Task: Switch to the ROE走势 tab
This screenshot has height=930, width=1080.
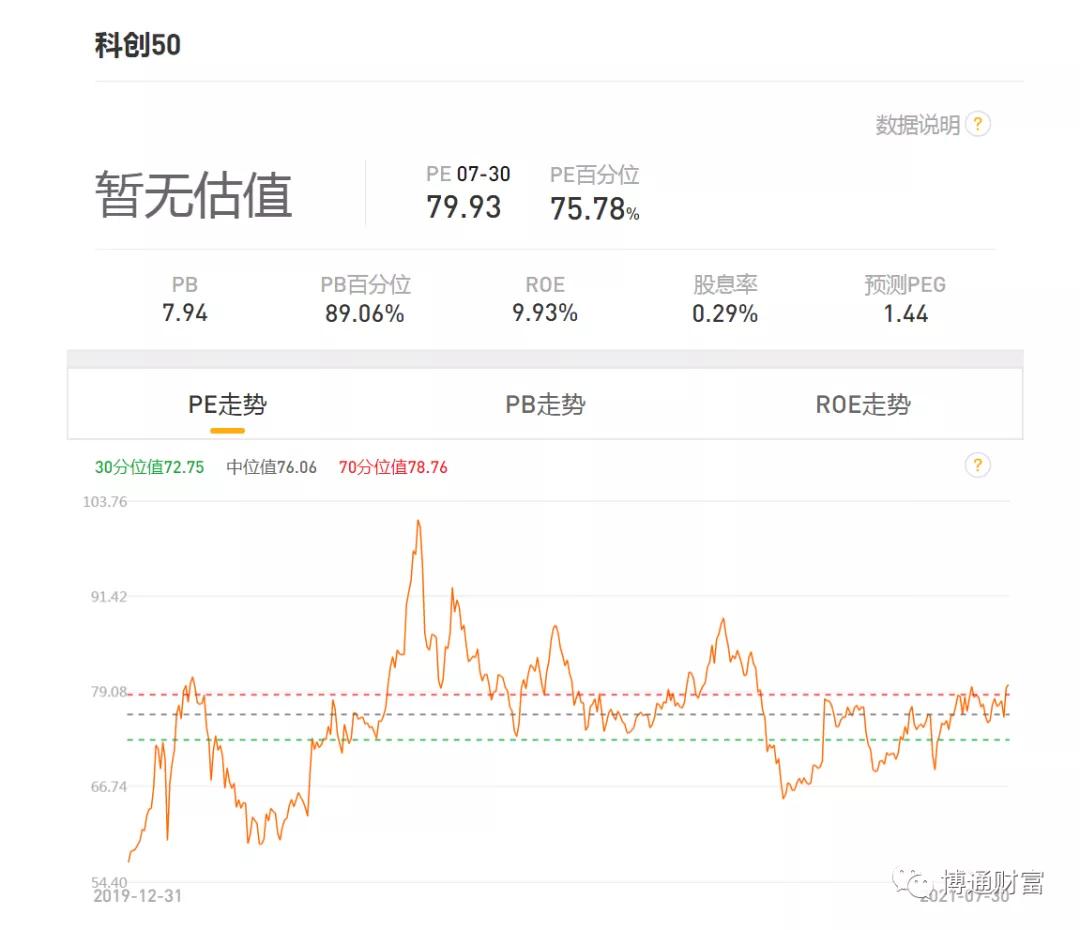Action: 863,405
